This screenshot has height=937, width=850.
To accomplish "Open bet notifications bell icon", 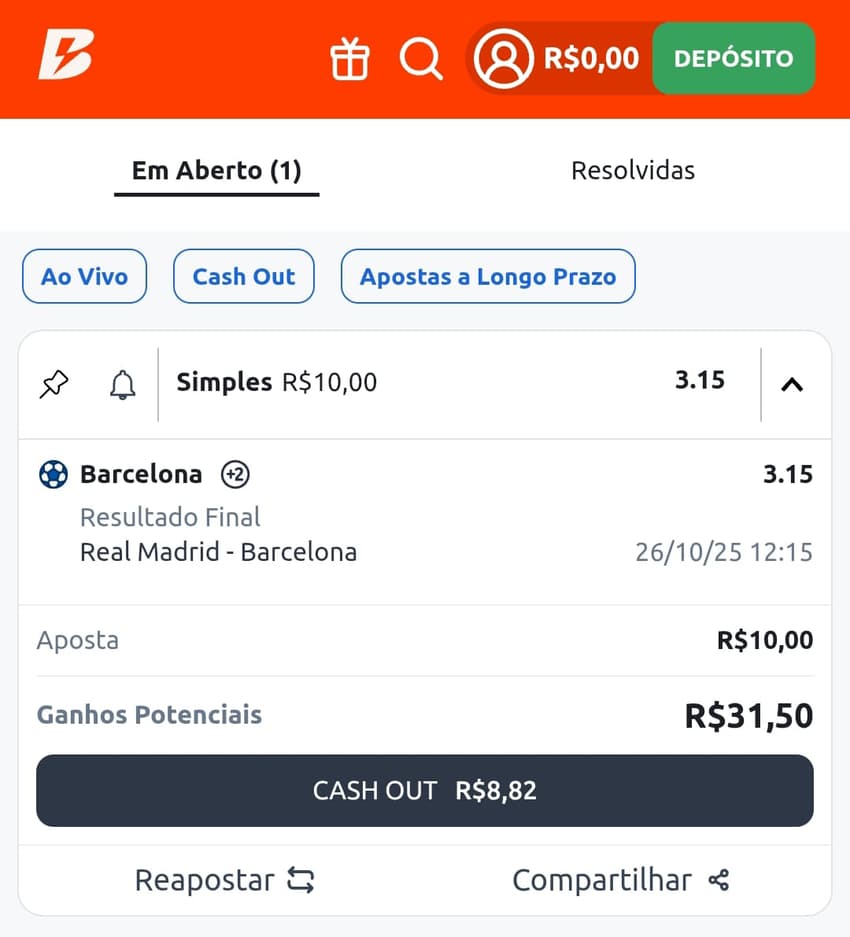I will [x=122, y=383].
